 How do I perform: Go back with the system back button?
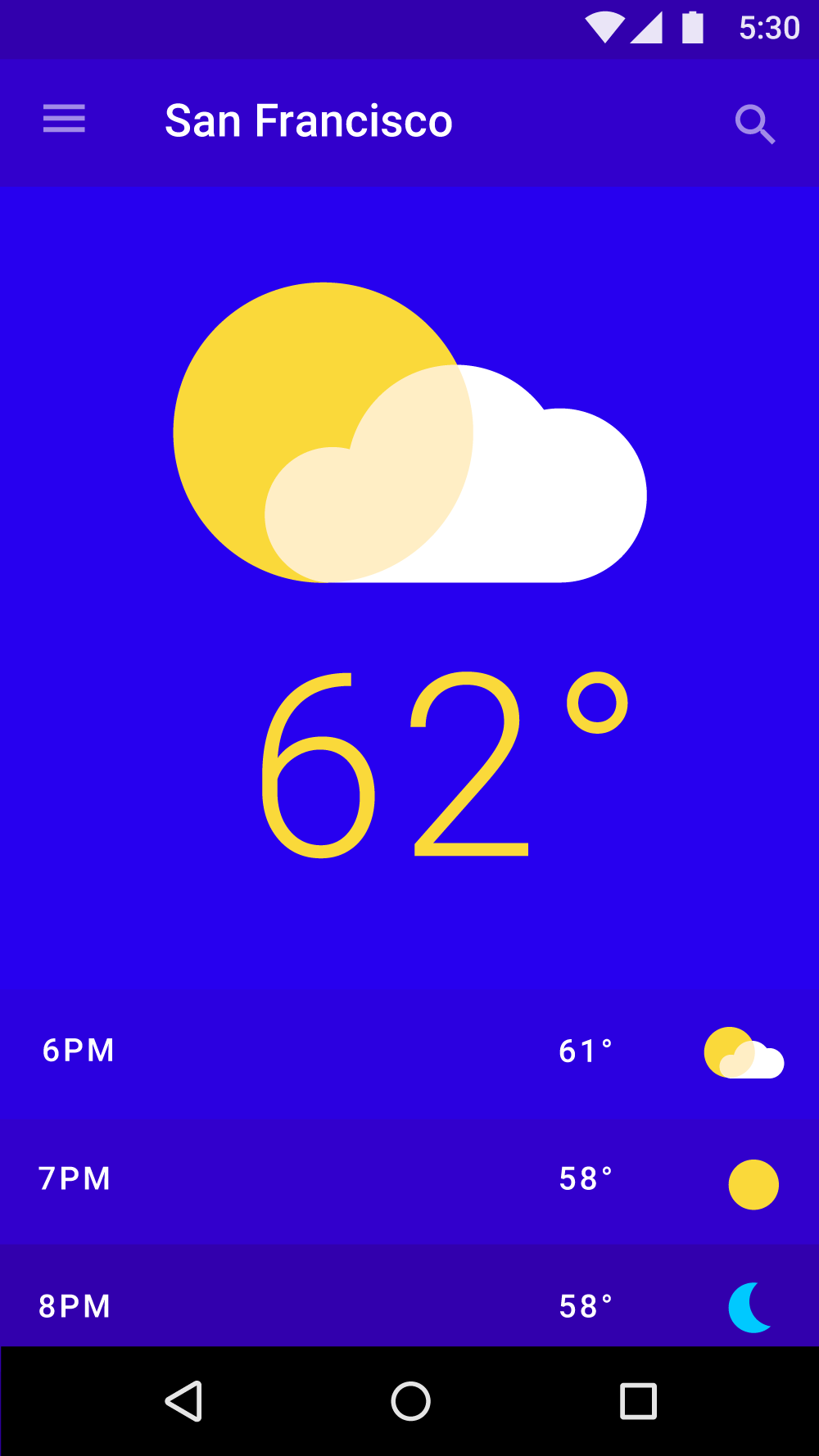(x=183, y=1401)
